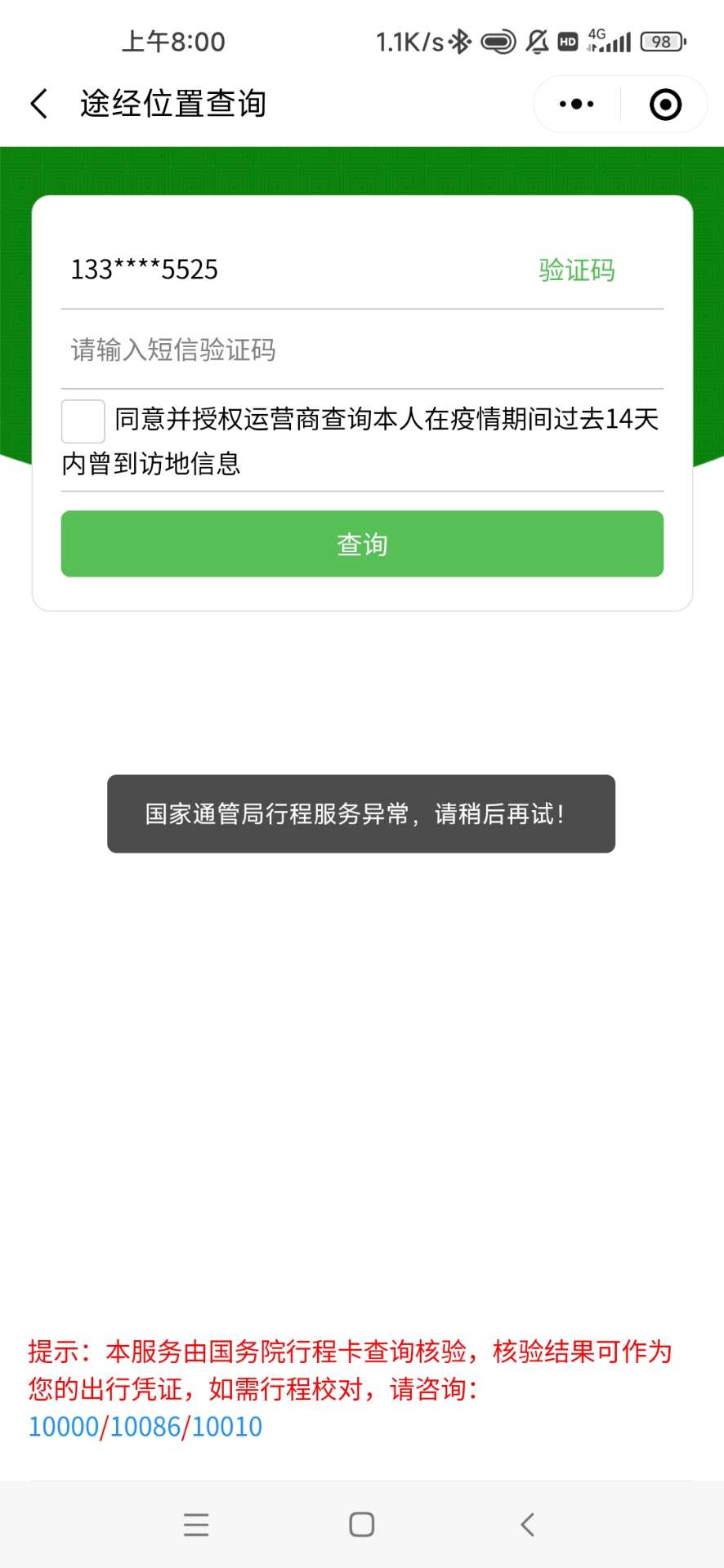Check the 同意并授权运营商查询 agreement box
This screenshot has width=724, height=1568.
pyautogui.click(x=83, y=421)
